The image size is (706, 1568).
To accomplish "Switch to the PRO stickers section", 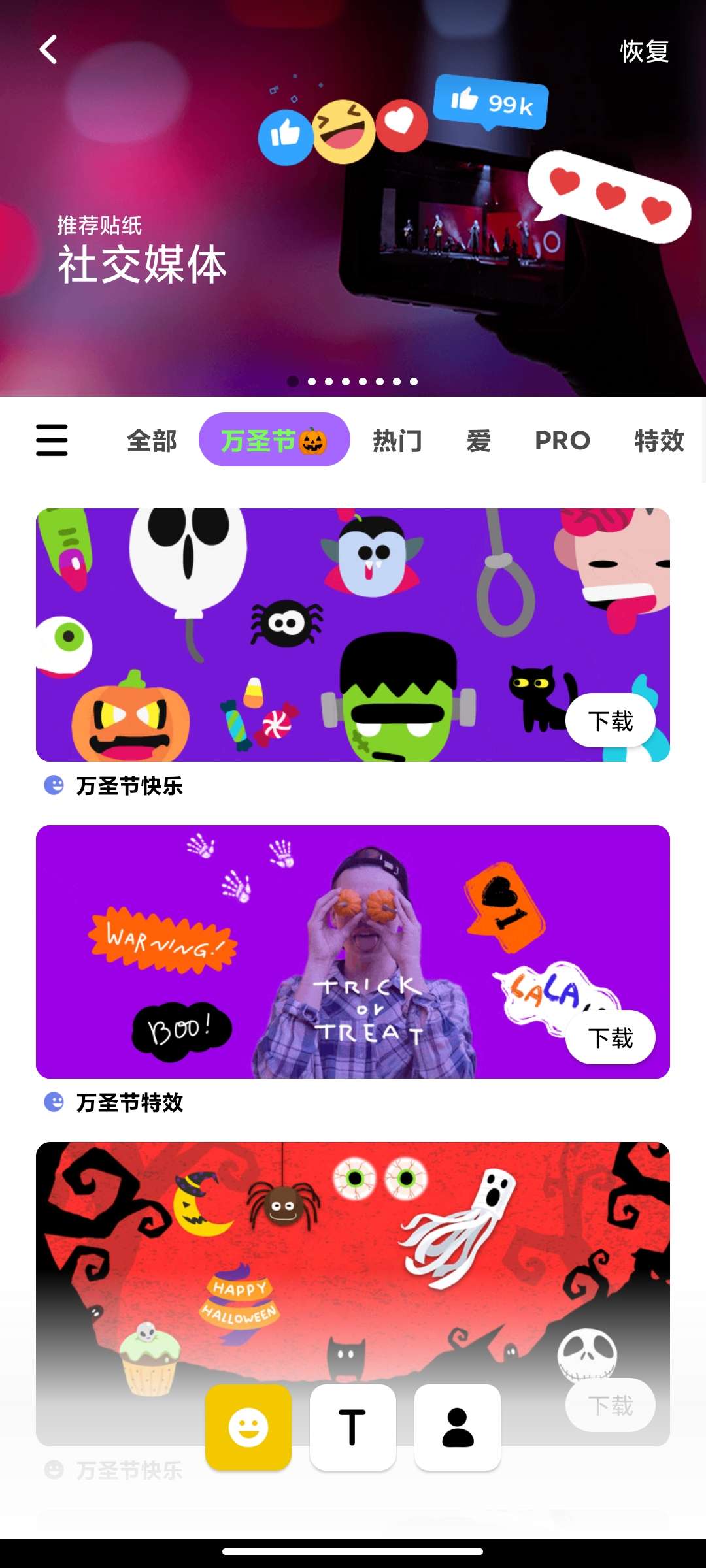I will point(562,440).
